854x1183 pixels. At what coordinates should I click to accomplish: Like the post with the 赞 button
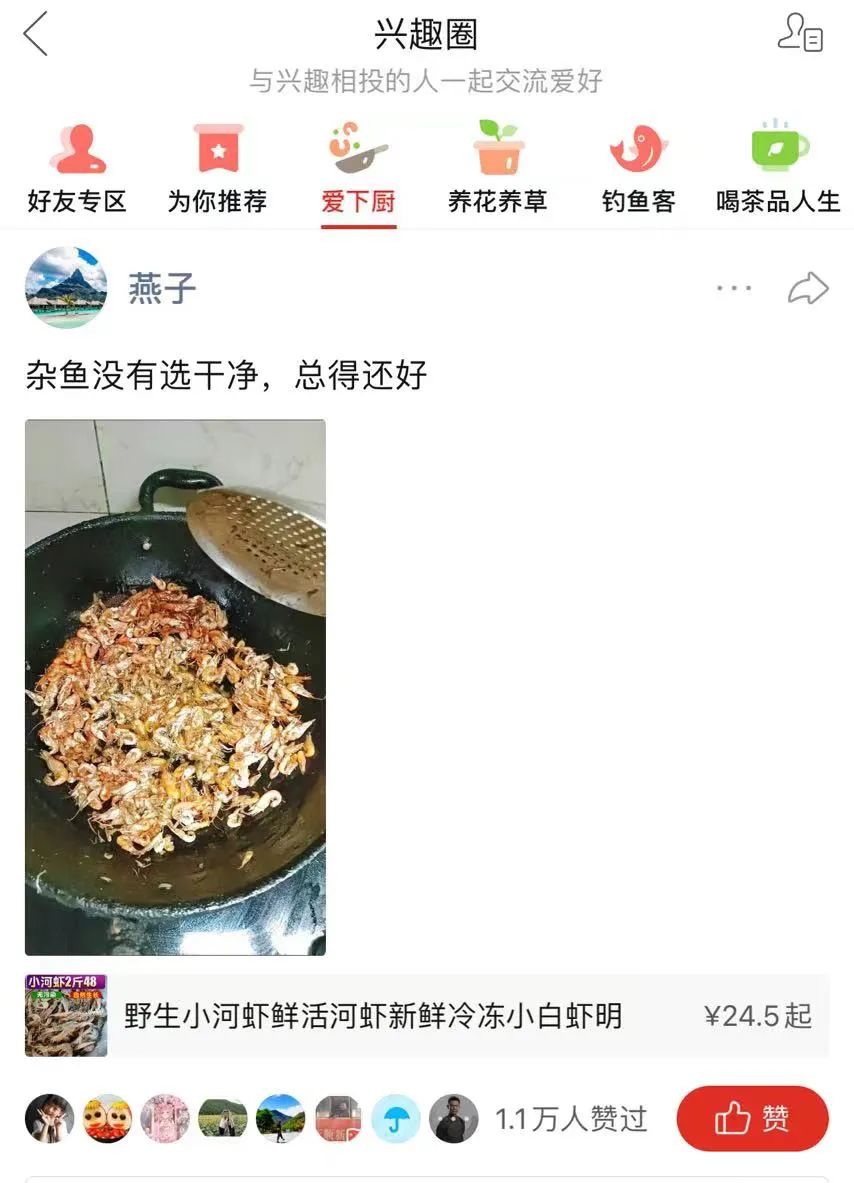click(x=752, y=1118)
